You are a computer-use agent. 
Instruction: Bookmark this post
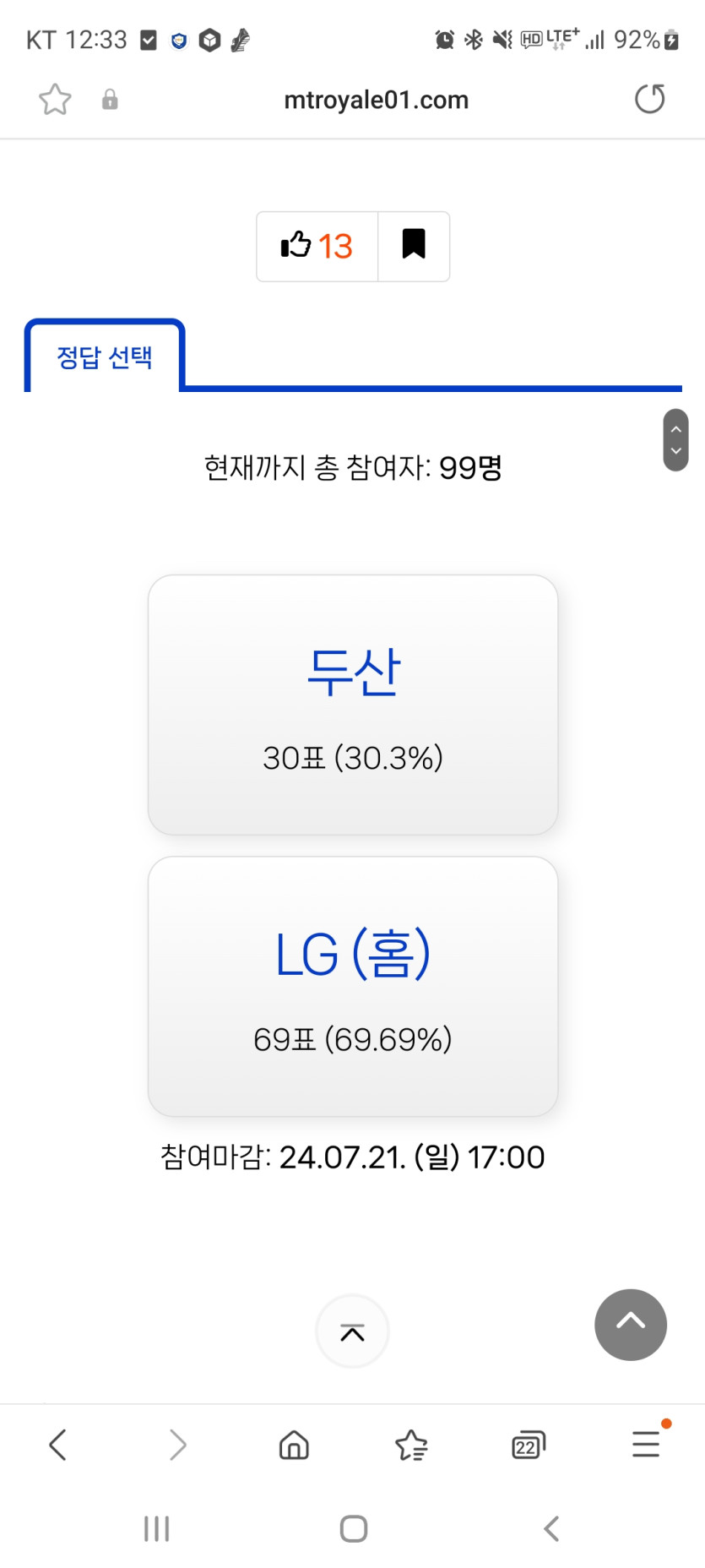[x=414, y=246]
